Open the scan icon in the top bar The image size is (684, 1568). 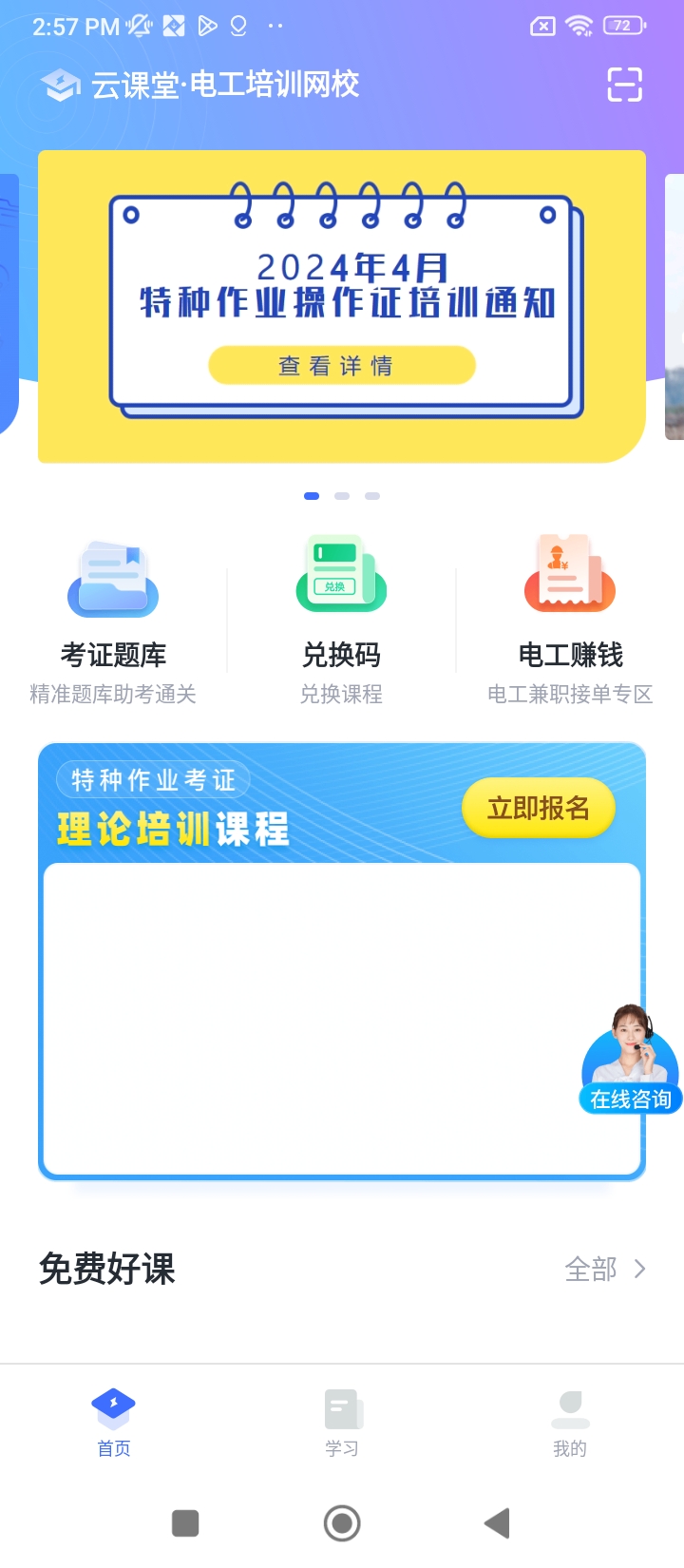[x=624, y=85]
